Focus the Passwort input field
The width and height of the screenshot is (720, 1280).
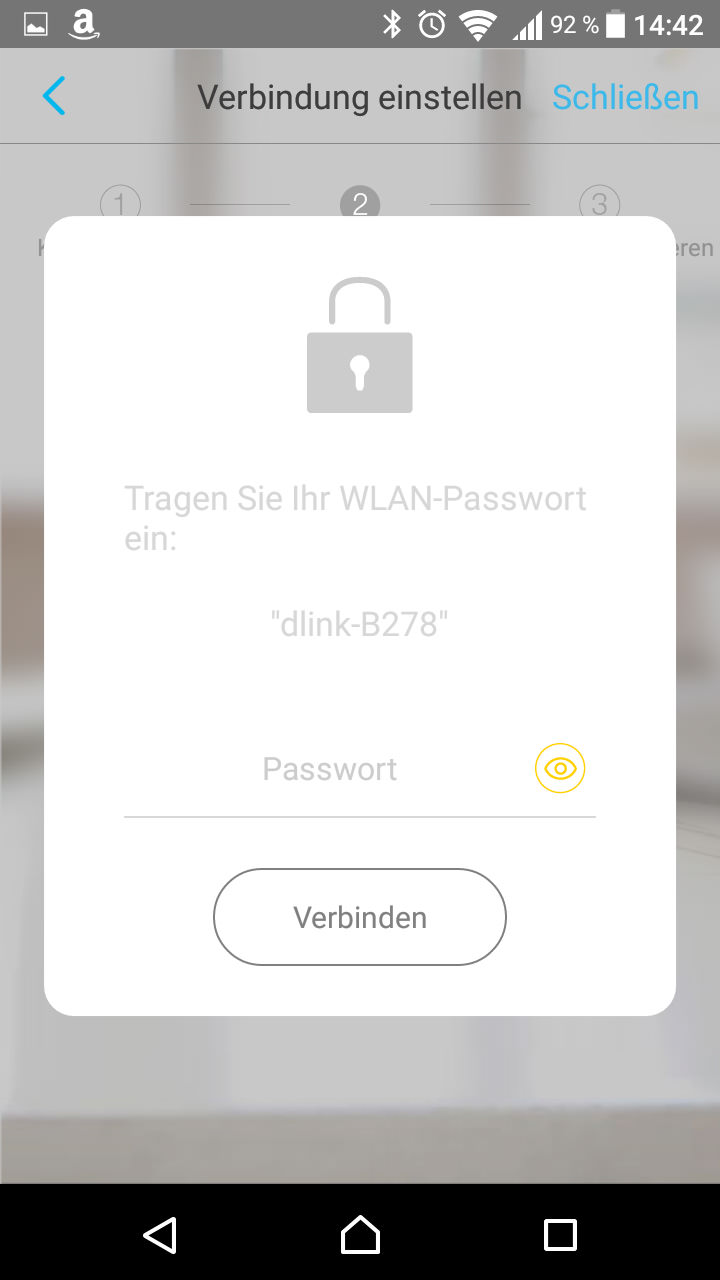pyautogui.click(x=330, y=769)
